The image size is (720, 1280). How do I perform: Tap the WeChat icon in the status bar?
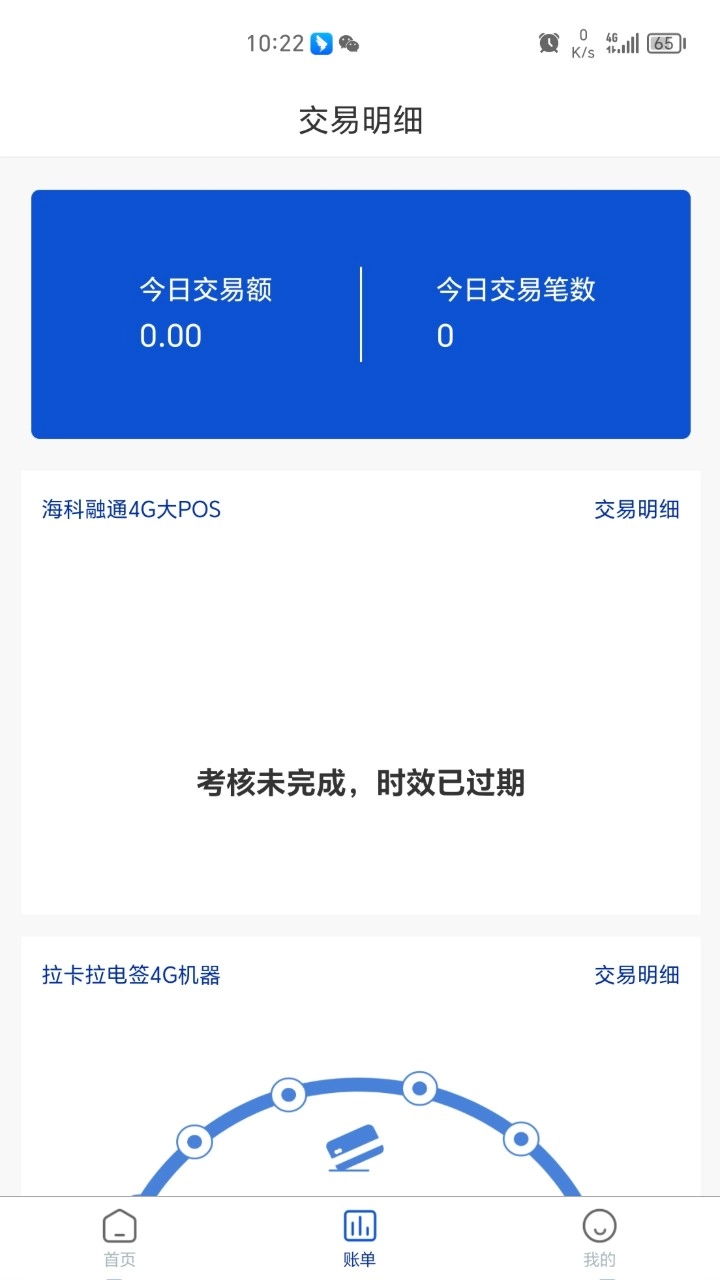click(350, 42)
